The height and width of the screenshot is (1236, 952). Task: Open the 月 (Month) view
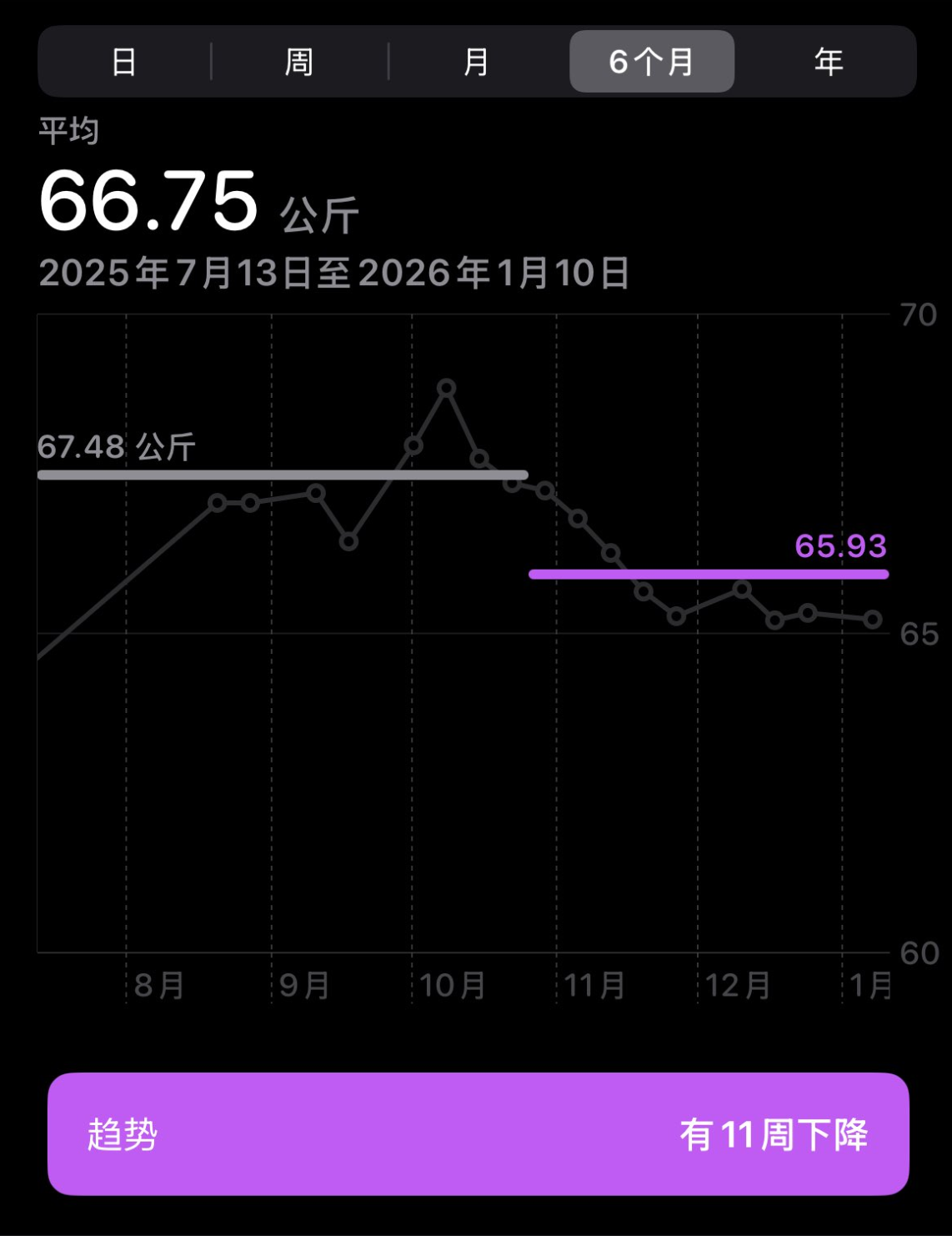(474, 61)
